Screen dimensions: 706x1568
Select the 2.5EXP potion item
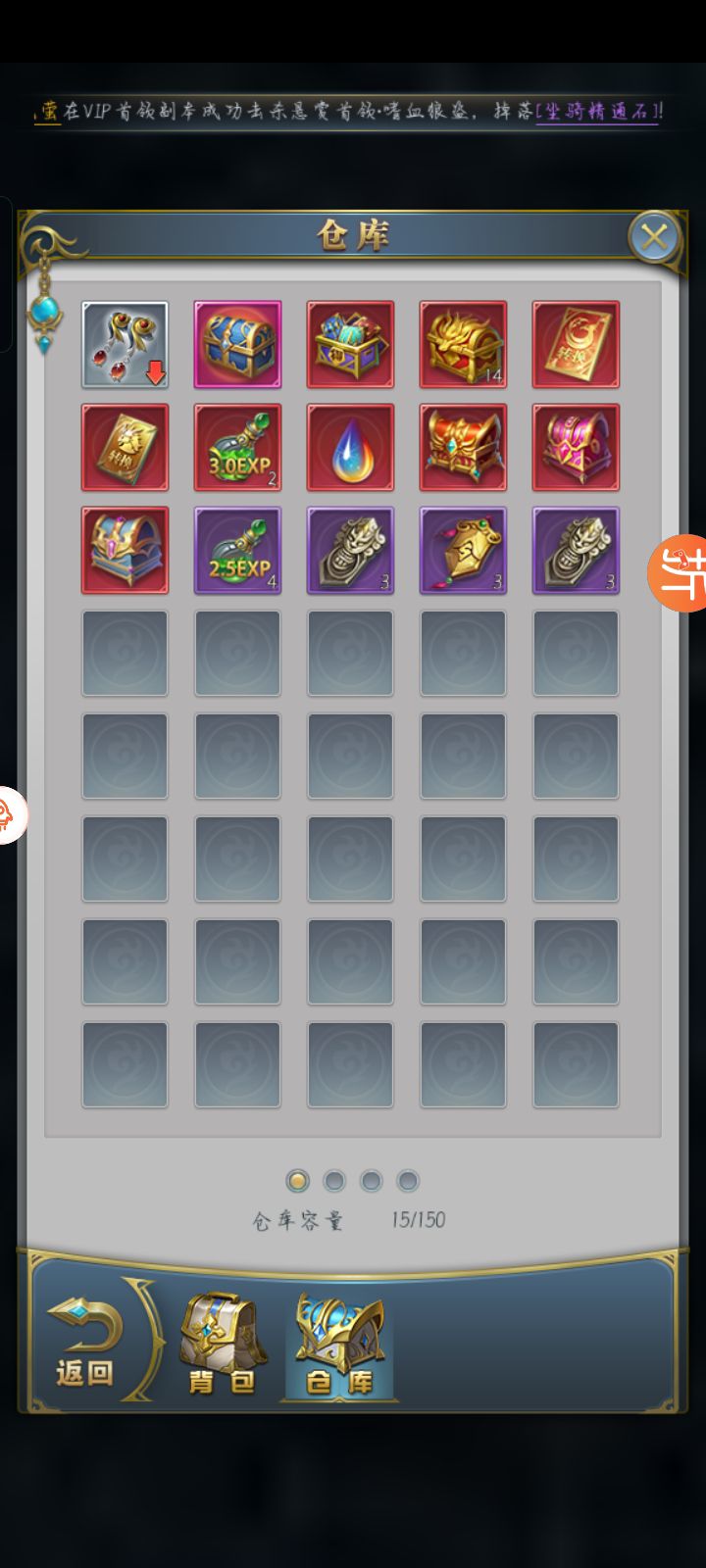point(237,551)
